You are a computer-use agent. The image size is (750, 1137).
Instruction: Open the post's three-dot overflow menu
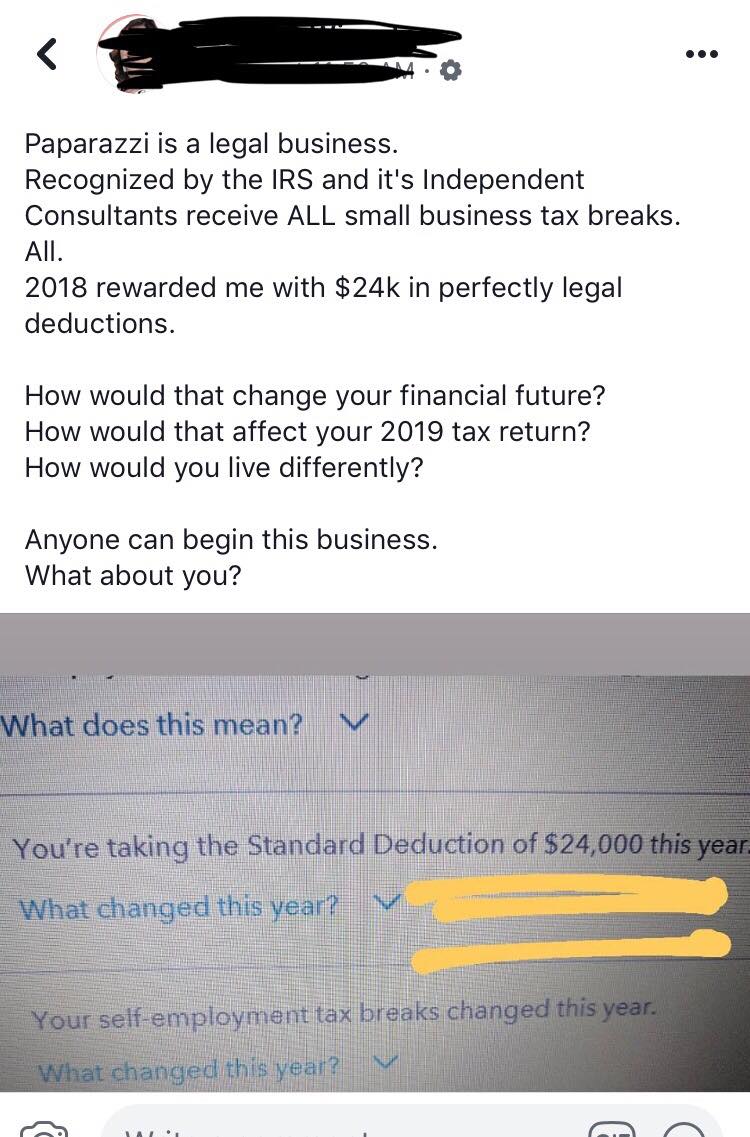pyautogui.click(x=701, y=54)
